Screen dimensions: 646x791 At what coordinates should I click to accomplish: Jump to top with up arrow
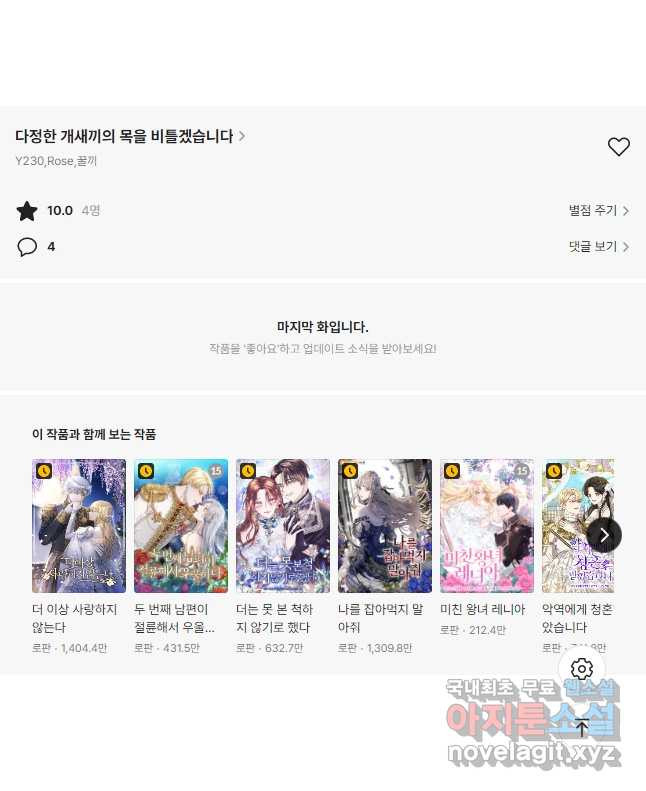point(582,727)
